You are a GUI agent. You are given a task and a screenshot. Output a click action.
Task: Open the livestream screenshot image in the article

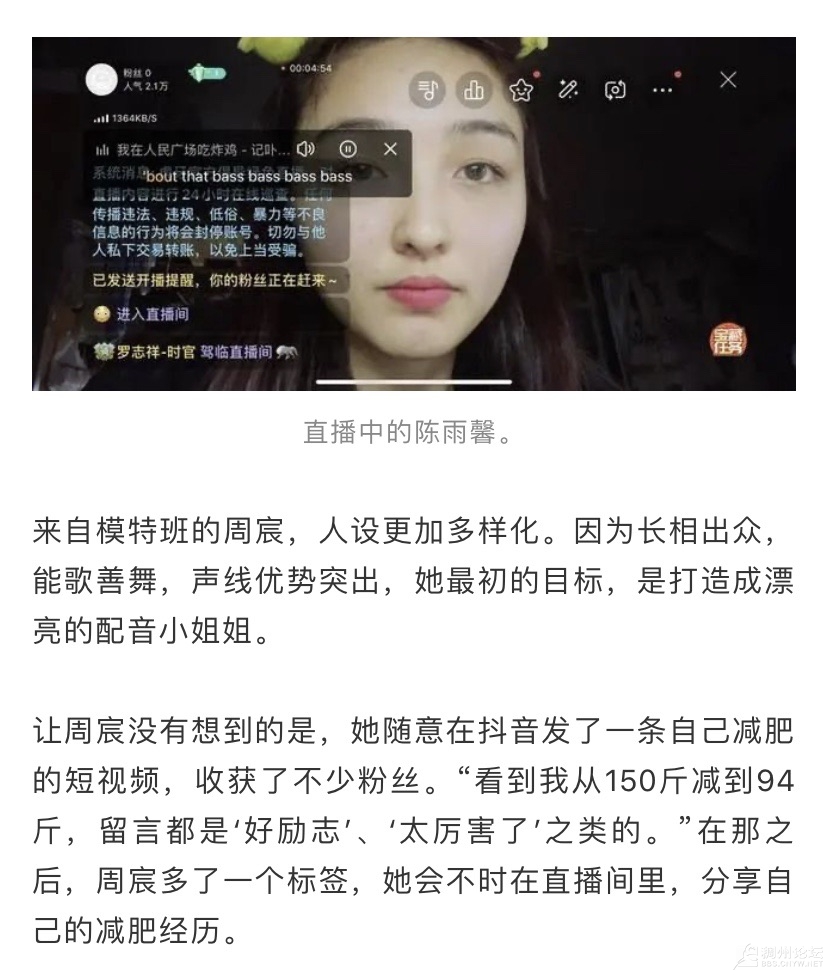click(413, 214)
